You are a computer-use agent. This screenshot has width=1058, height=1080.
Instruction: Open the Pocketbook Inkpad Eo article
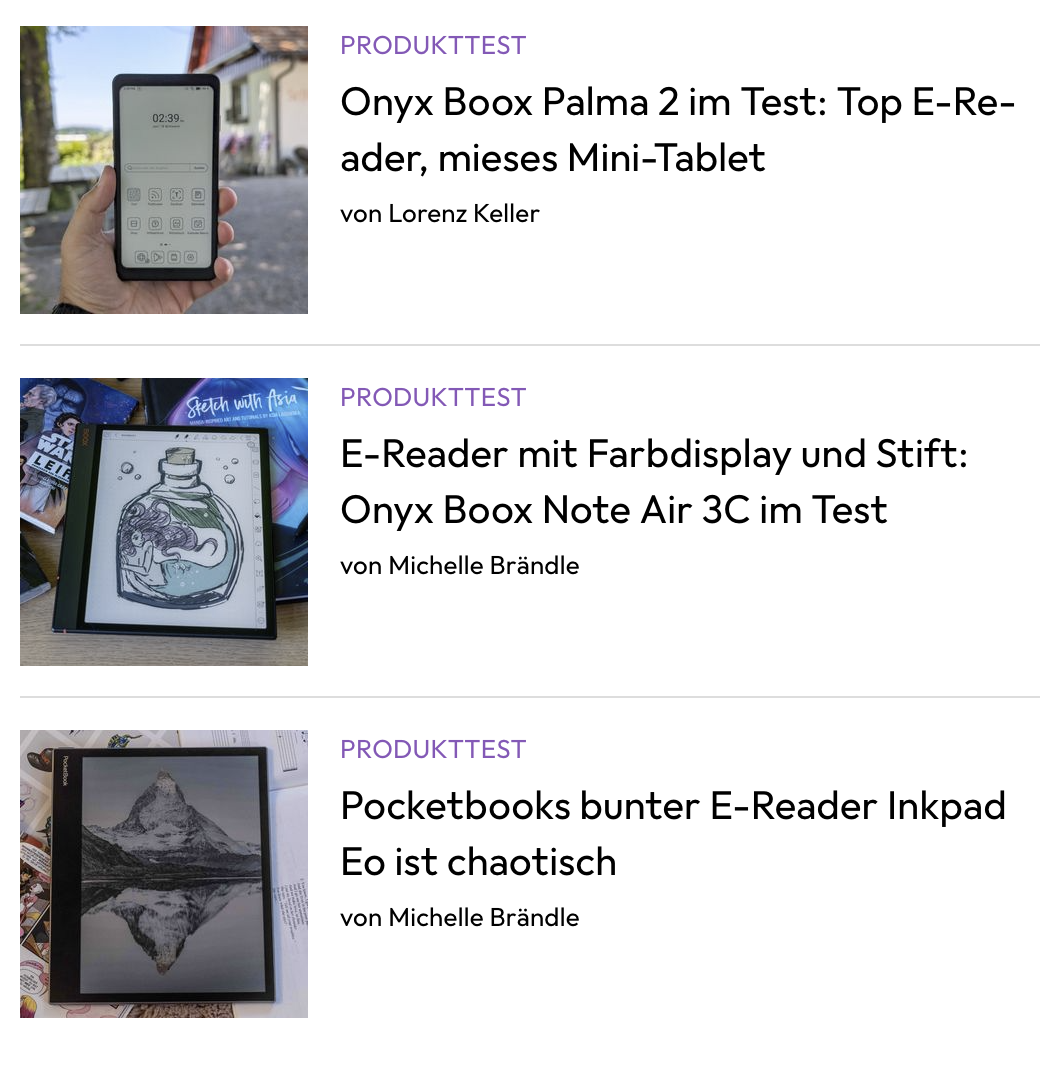672,833
